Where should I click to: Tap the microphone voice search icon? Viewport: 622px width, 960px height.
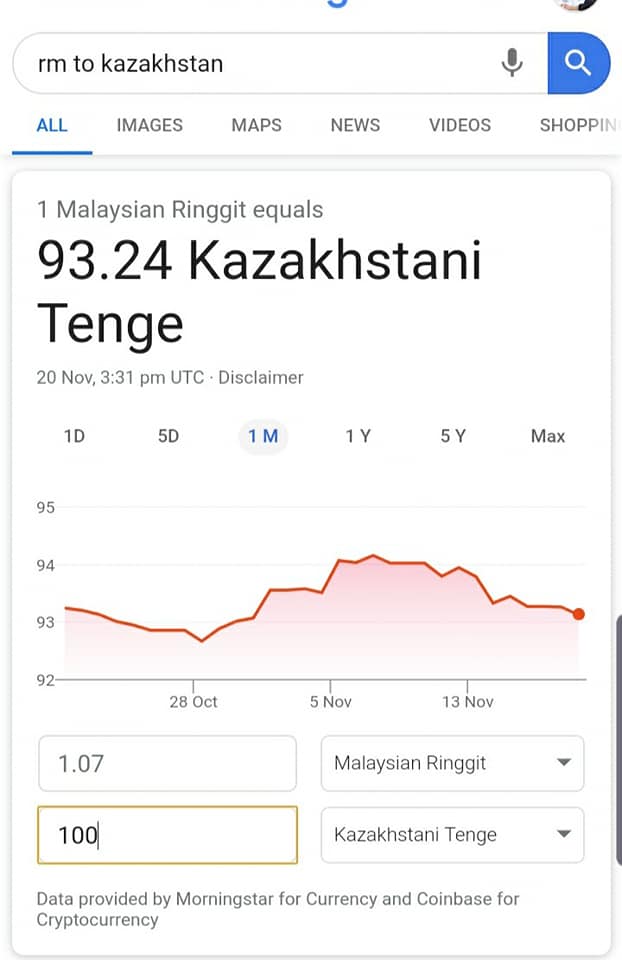click(x=511, y=63)
